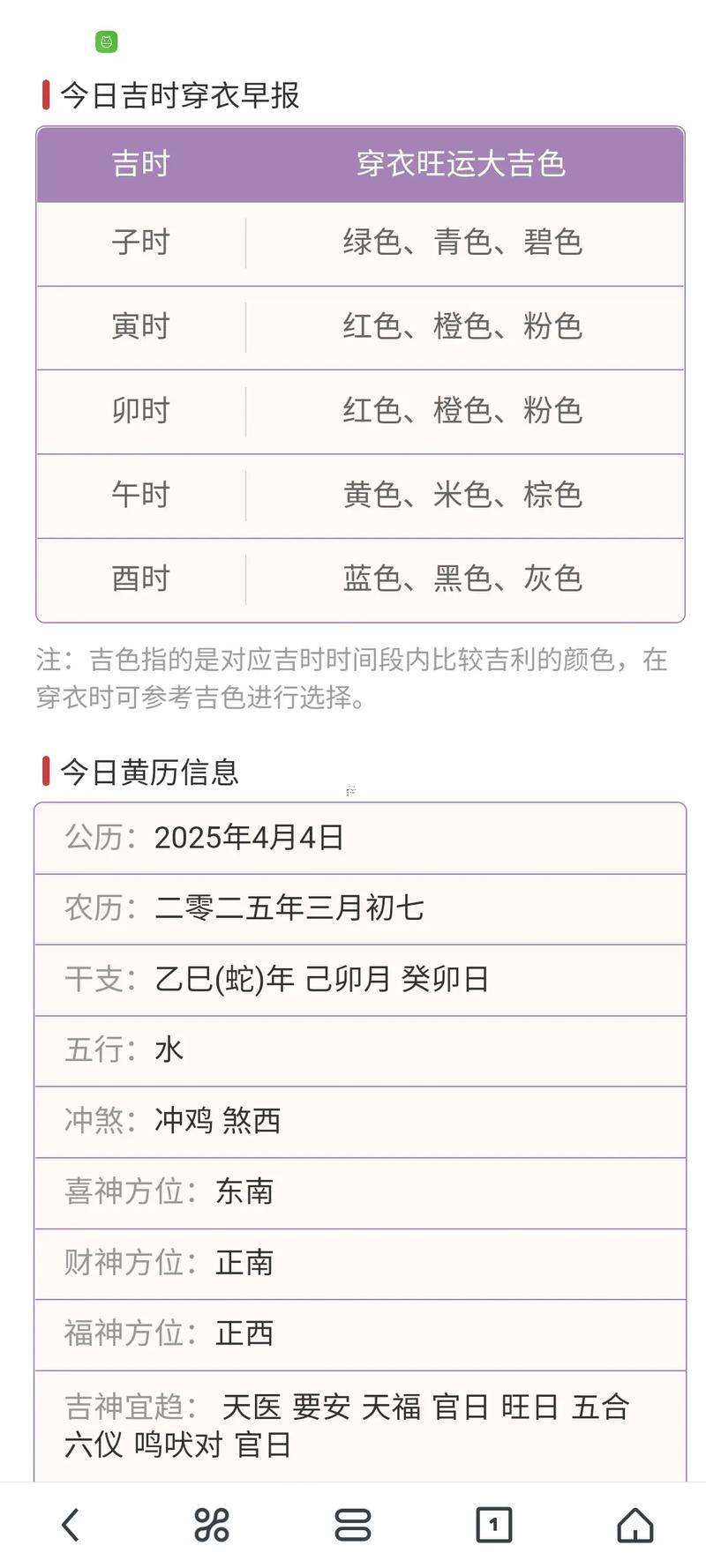The image size is (706, 1568).
Task: Tap the home icon in the bottom bar
Action: (635, 1524)
